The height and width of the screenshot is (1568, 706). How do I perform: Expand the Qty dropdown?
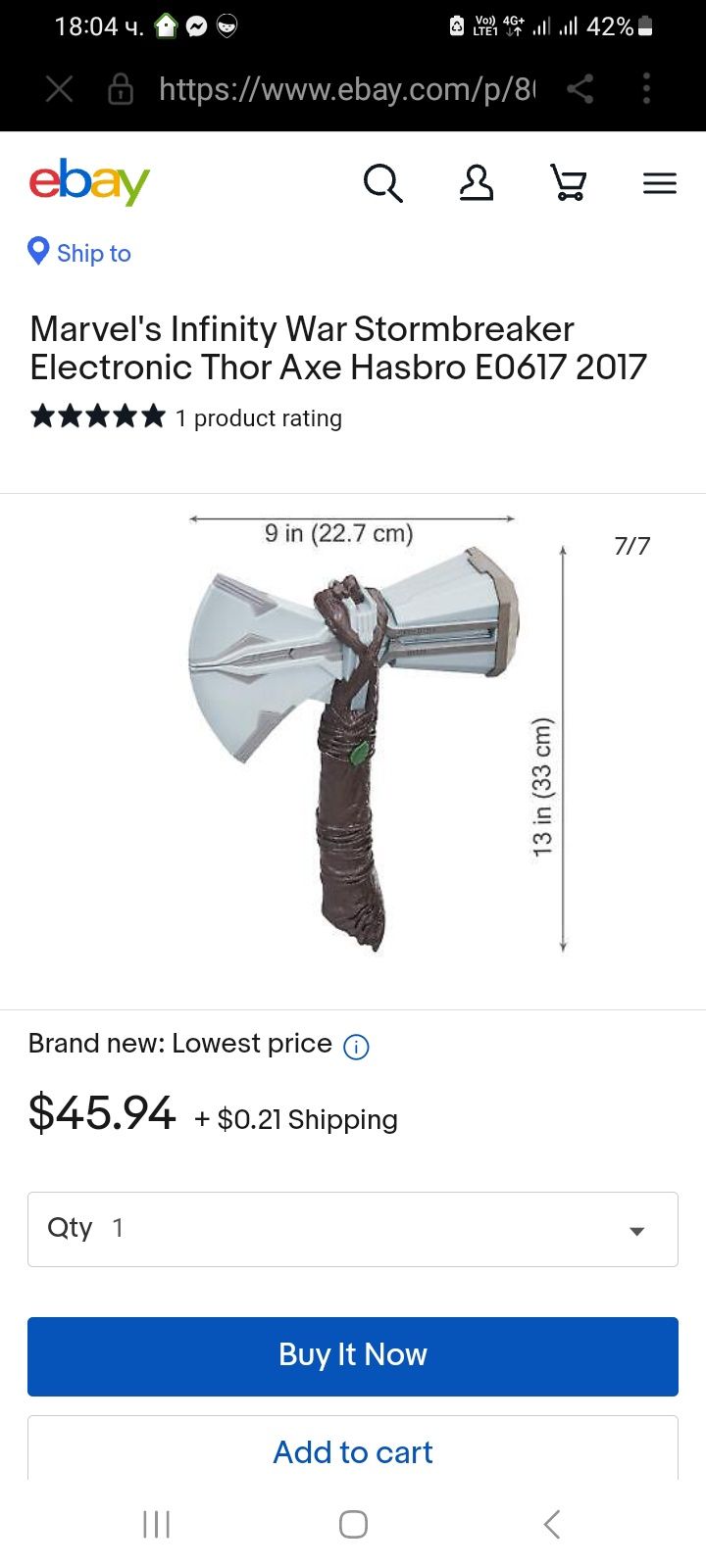[x=353, y=1229]
